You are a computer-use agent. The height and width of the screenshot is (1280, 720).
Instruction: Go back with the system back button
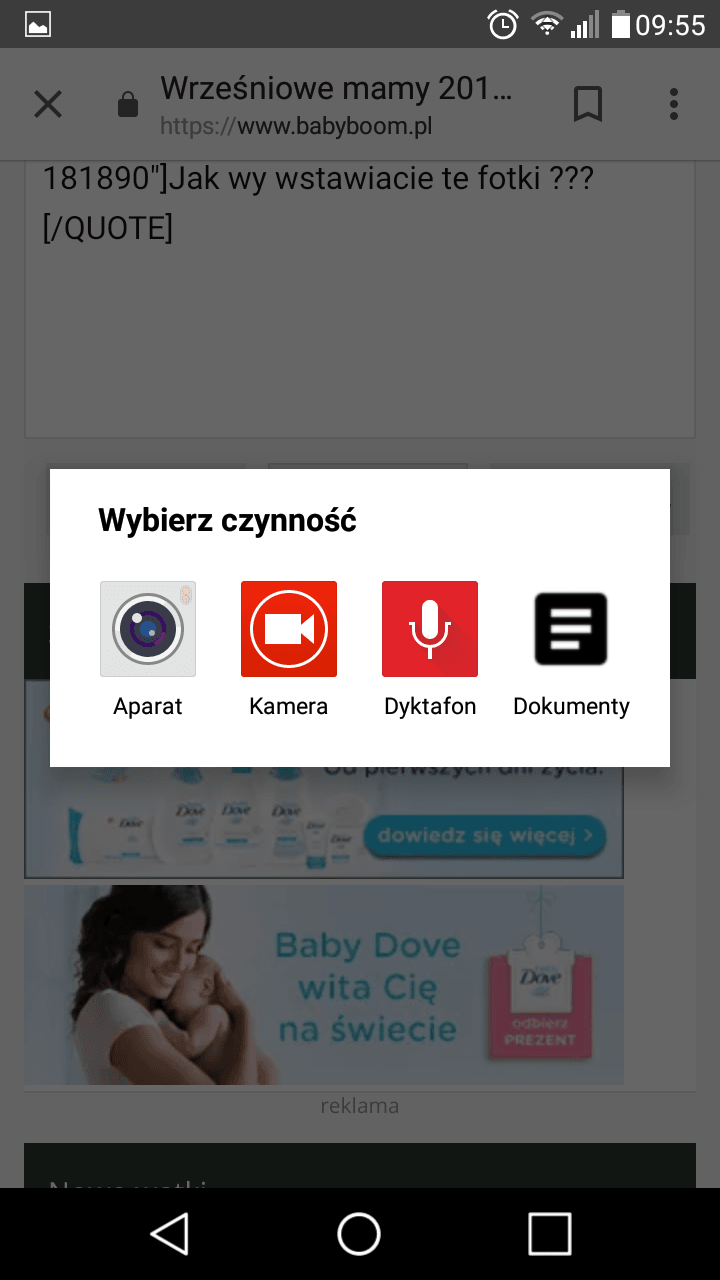[x=170, y=1234]
